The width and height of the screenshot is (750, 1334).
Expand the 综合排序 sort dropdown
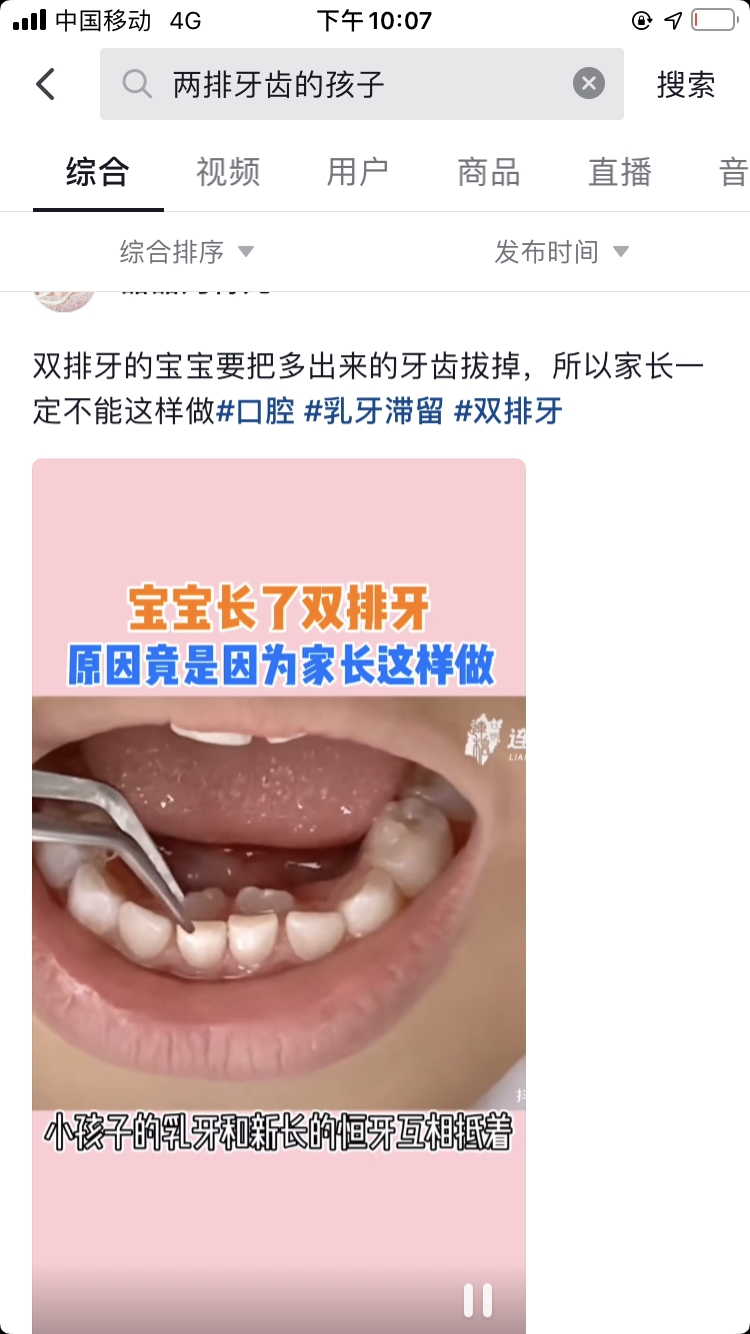click(187, 251)
